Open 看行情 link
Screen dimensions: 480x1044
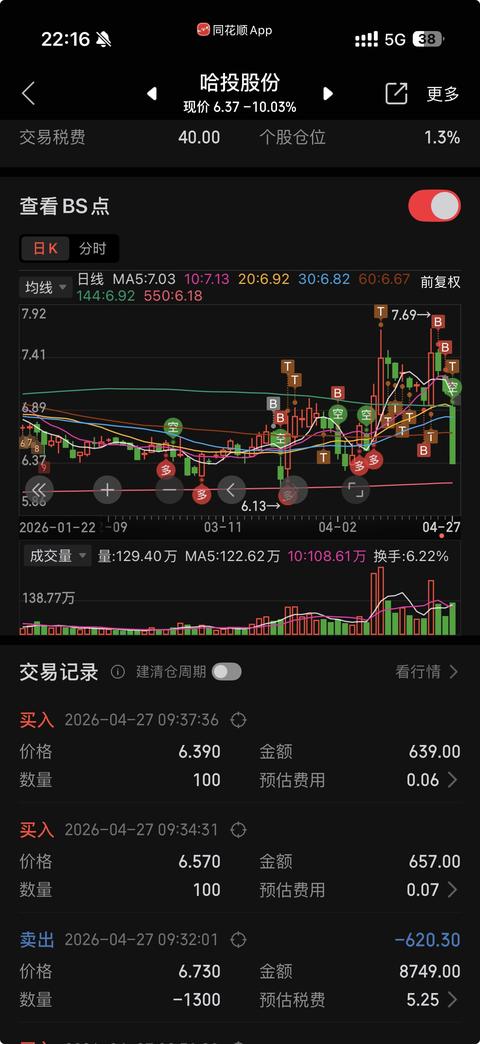[x=427, y=672]
